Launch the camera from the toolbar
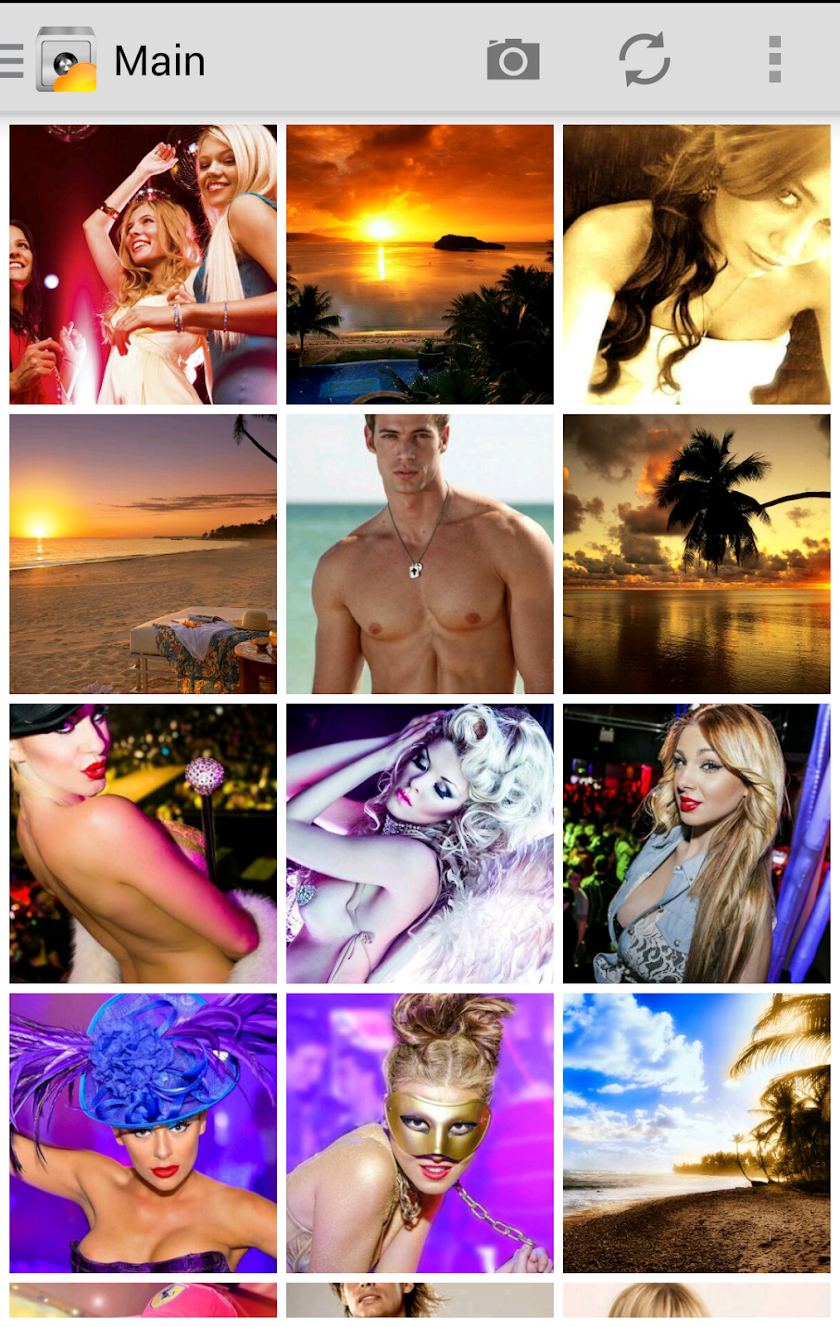 click(513, 60)
